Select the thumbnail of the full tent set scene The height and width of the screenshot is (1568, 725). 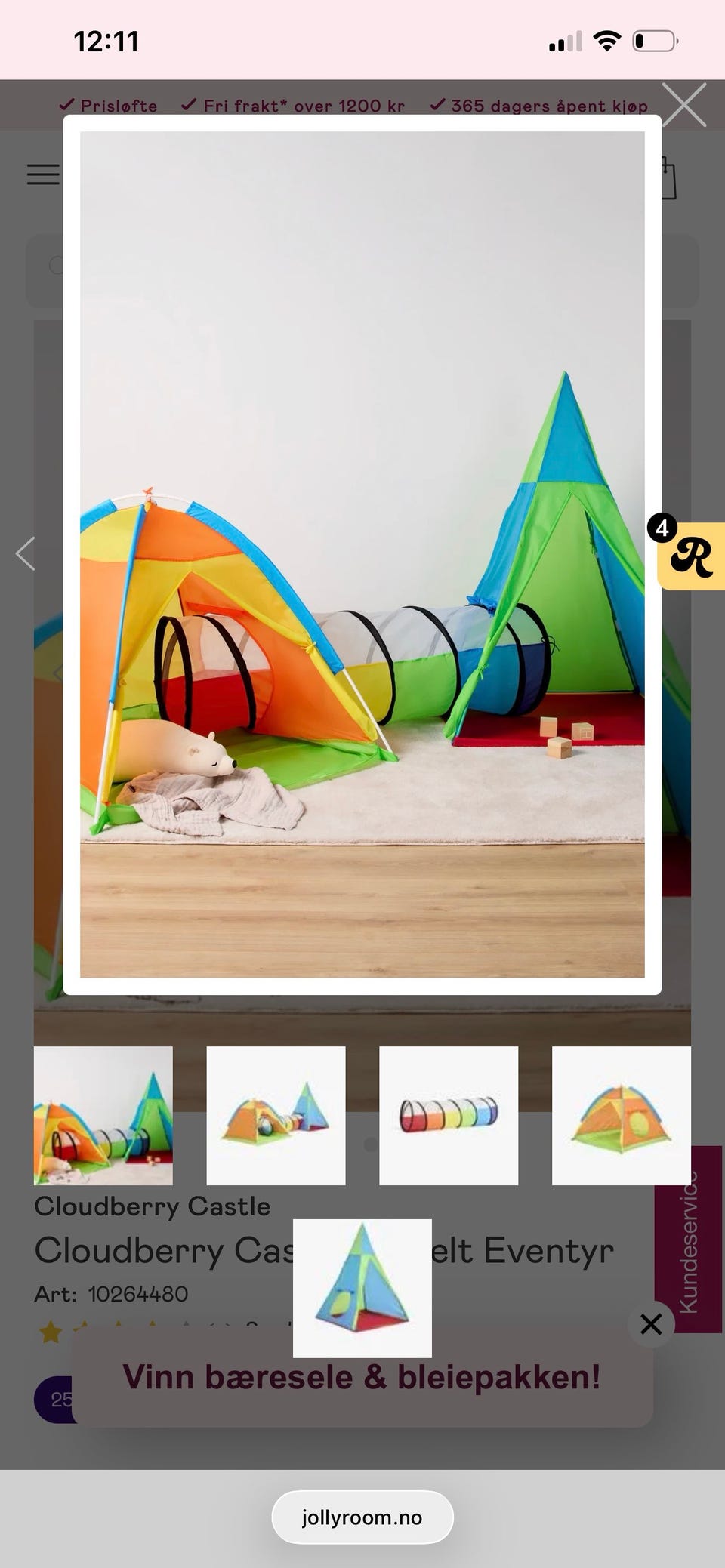click(103, 1115)
